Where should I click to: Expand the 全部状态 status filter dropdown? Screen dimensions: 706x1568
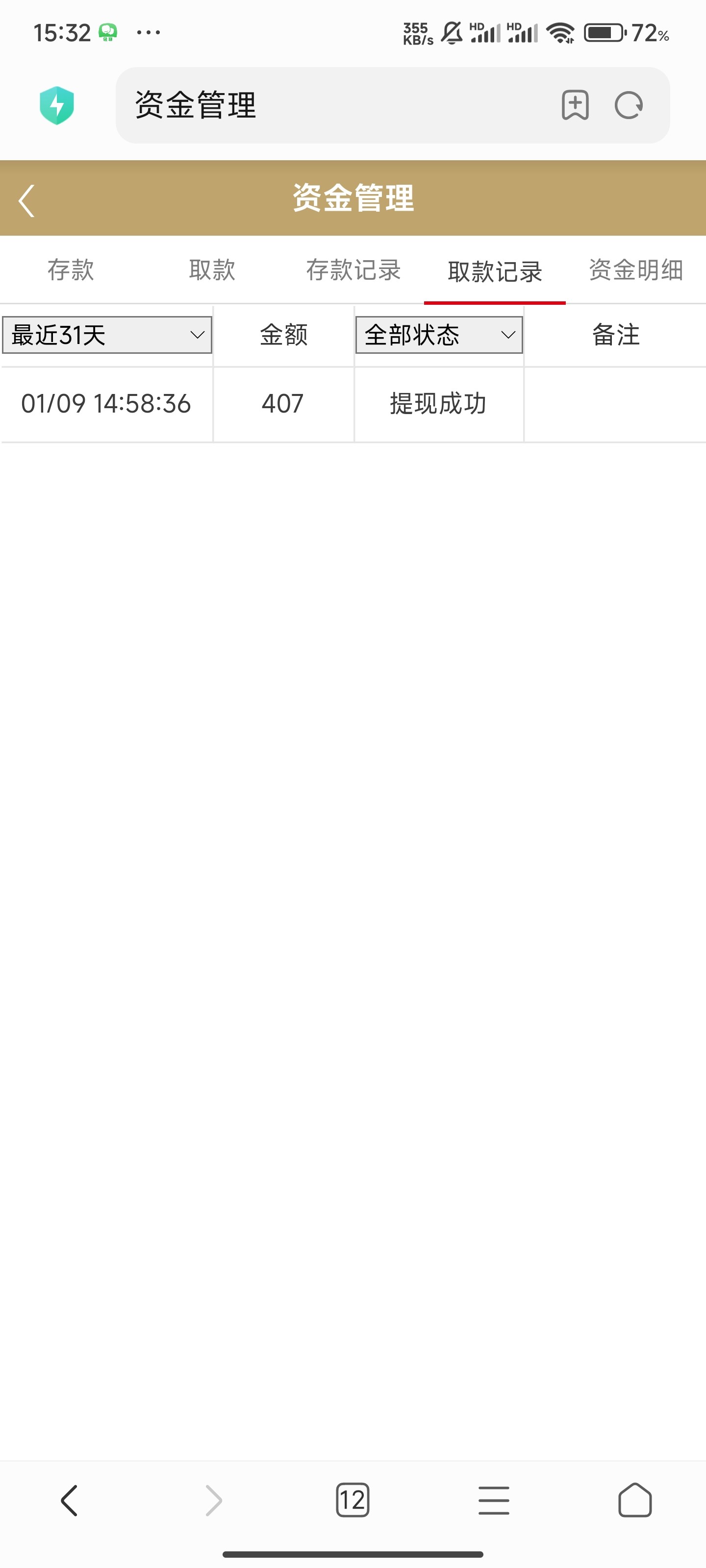click(x=439, y=335)
